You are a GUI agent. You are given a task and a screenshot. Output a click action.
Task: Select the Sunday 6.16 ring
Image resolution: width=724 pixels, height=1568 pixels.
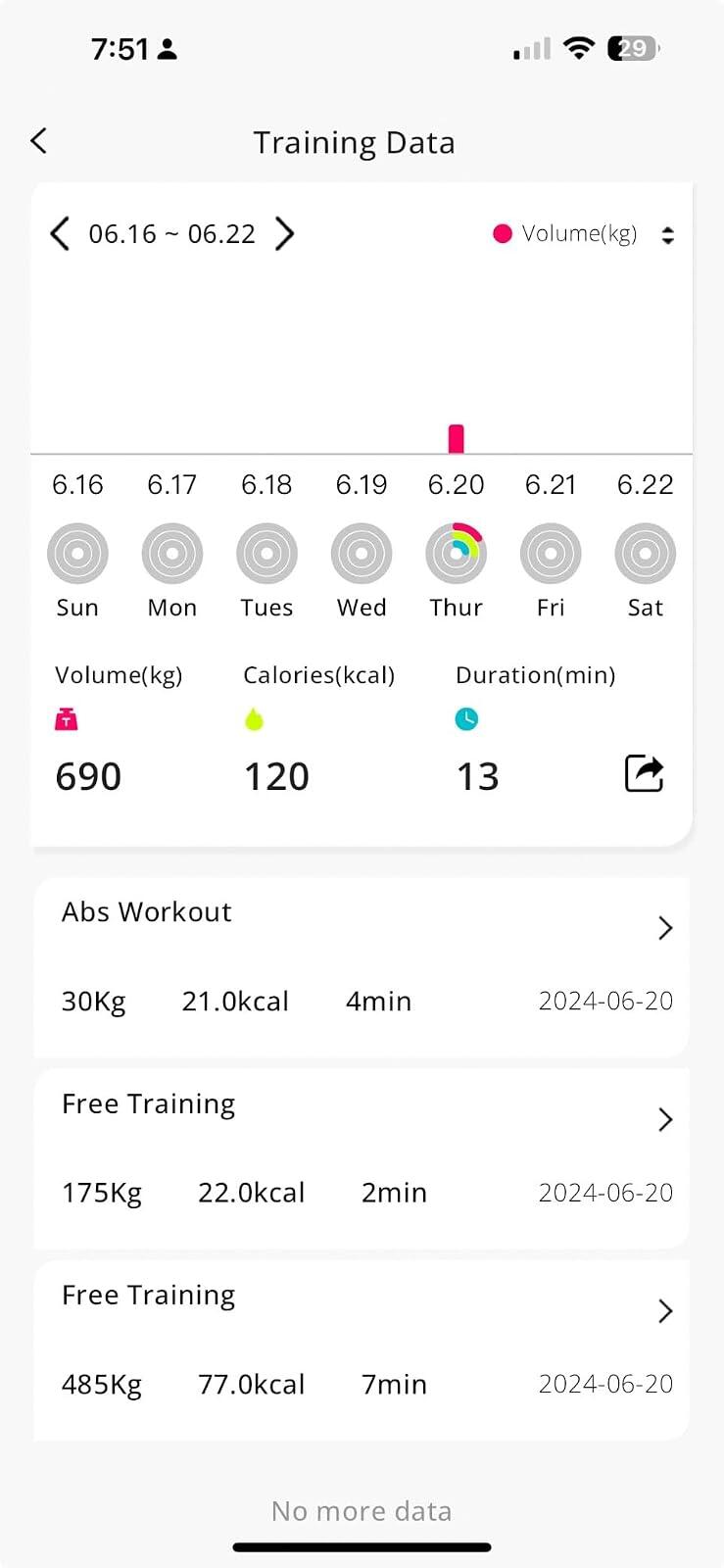77,554
